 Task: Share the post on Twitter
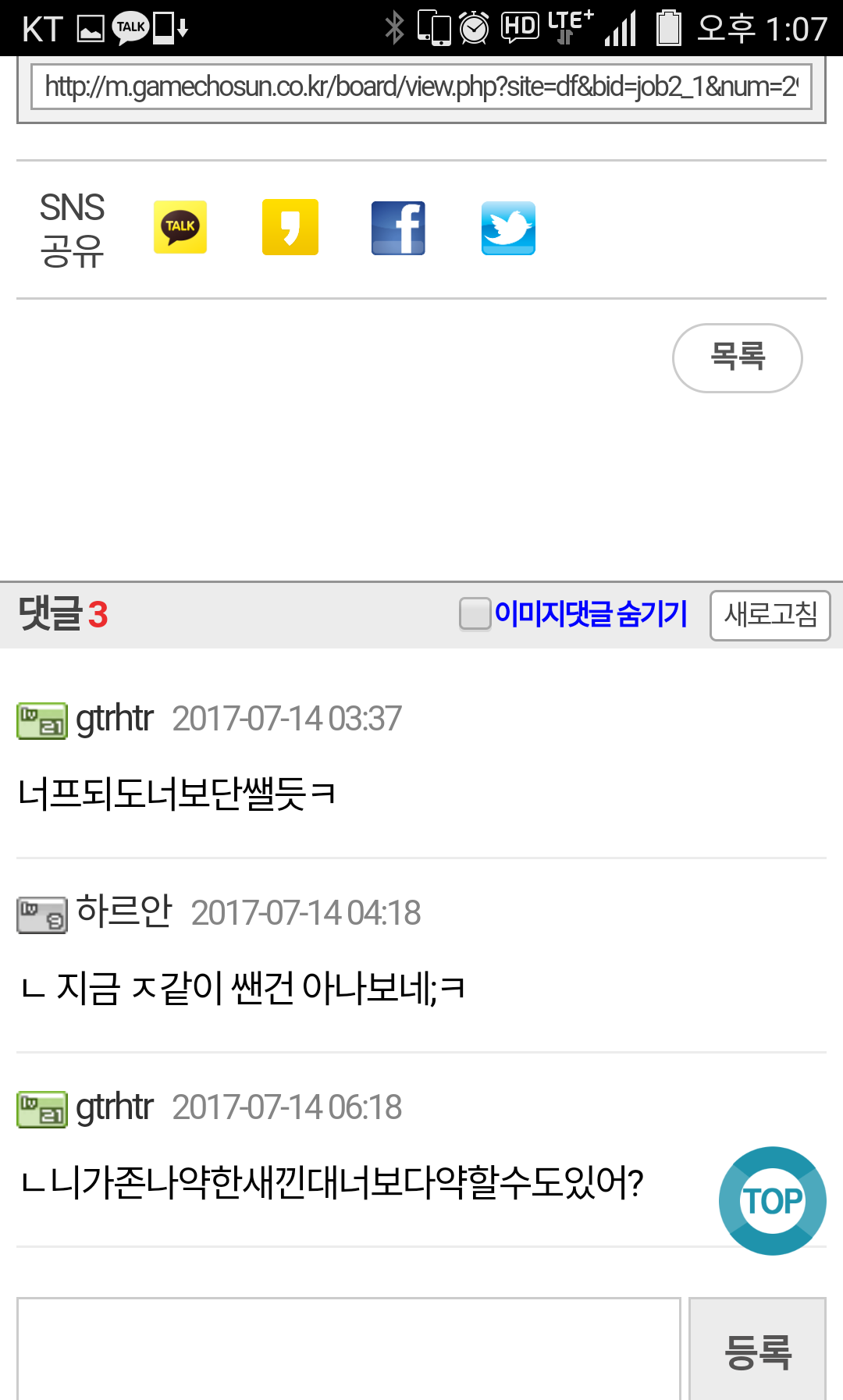pyautogui.click(x=508, y=228)
